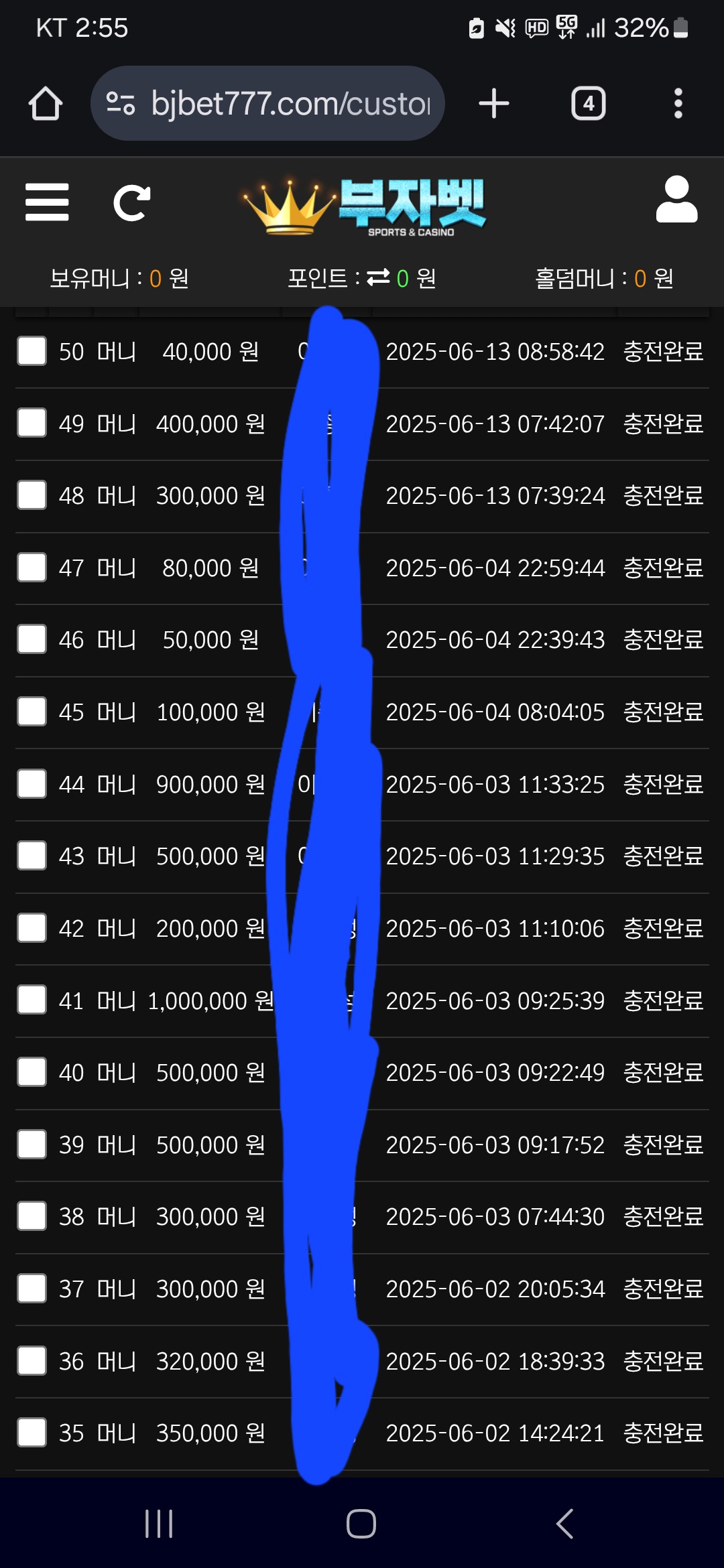Open the hamburger menu drawer
The width and height of the screenshot is (724, 1568).
47,202
